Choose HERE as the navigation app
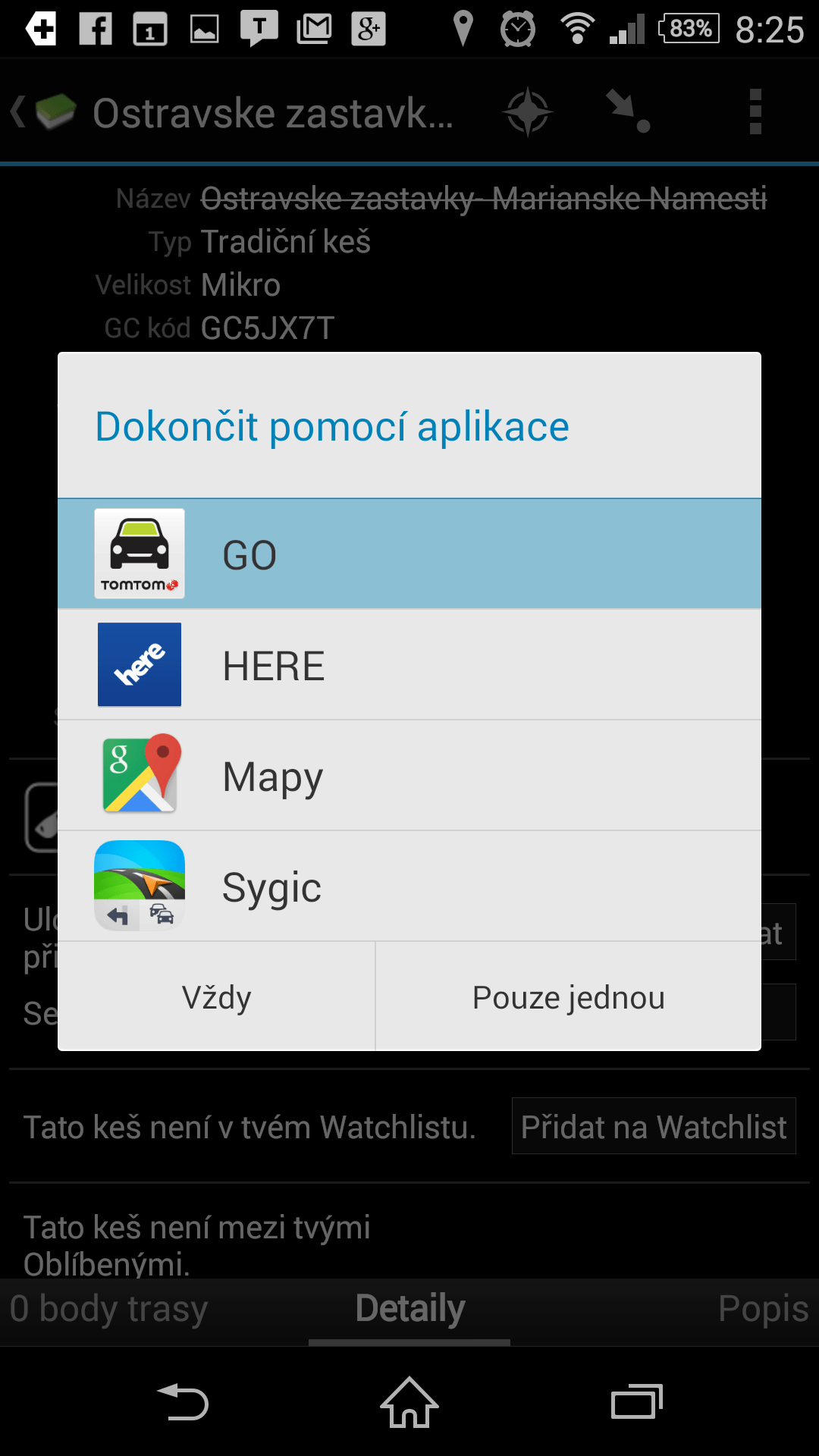Image resolution: width=819 pixels, height=1456 pixels. (409, 665)
